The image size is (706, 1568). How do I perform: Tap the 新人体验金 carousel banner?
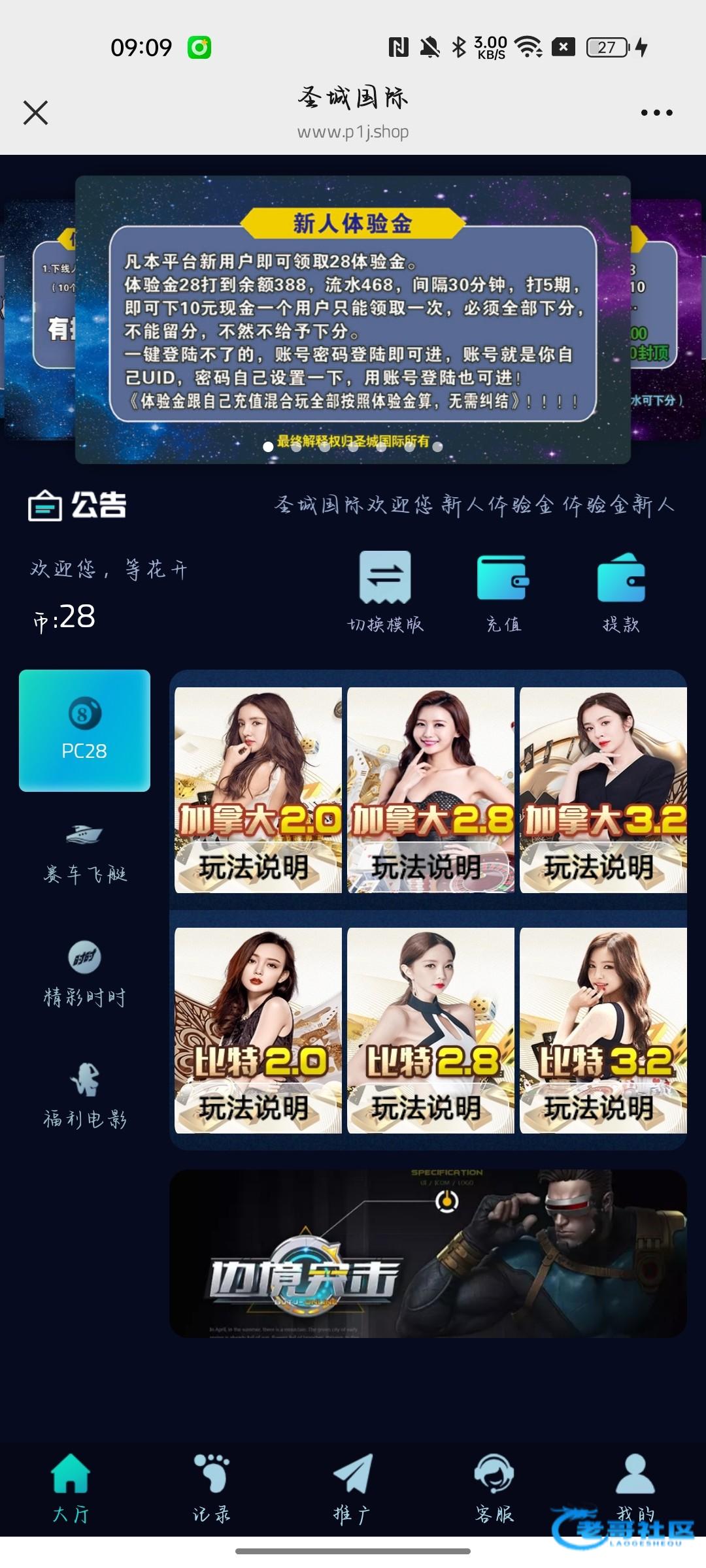pos(353,320)
